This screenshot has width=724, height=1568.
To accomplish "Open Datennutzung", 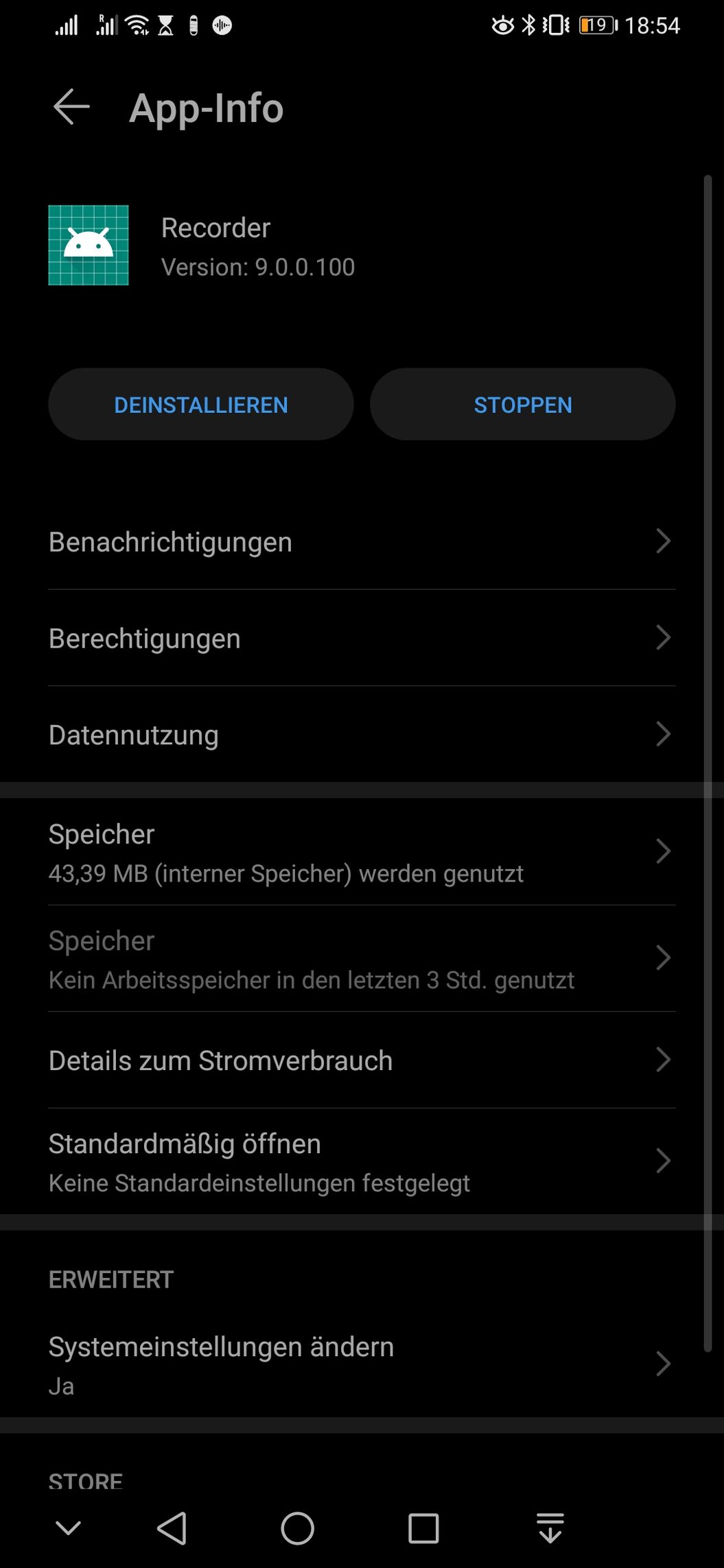I will (362, 735).
